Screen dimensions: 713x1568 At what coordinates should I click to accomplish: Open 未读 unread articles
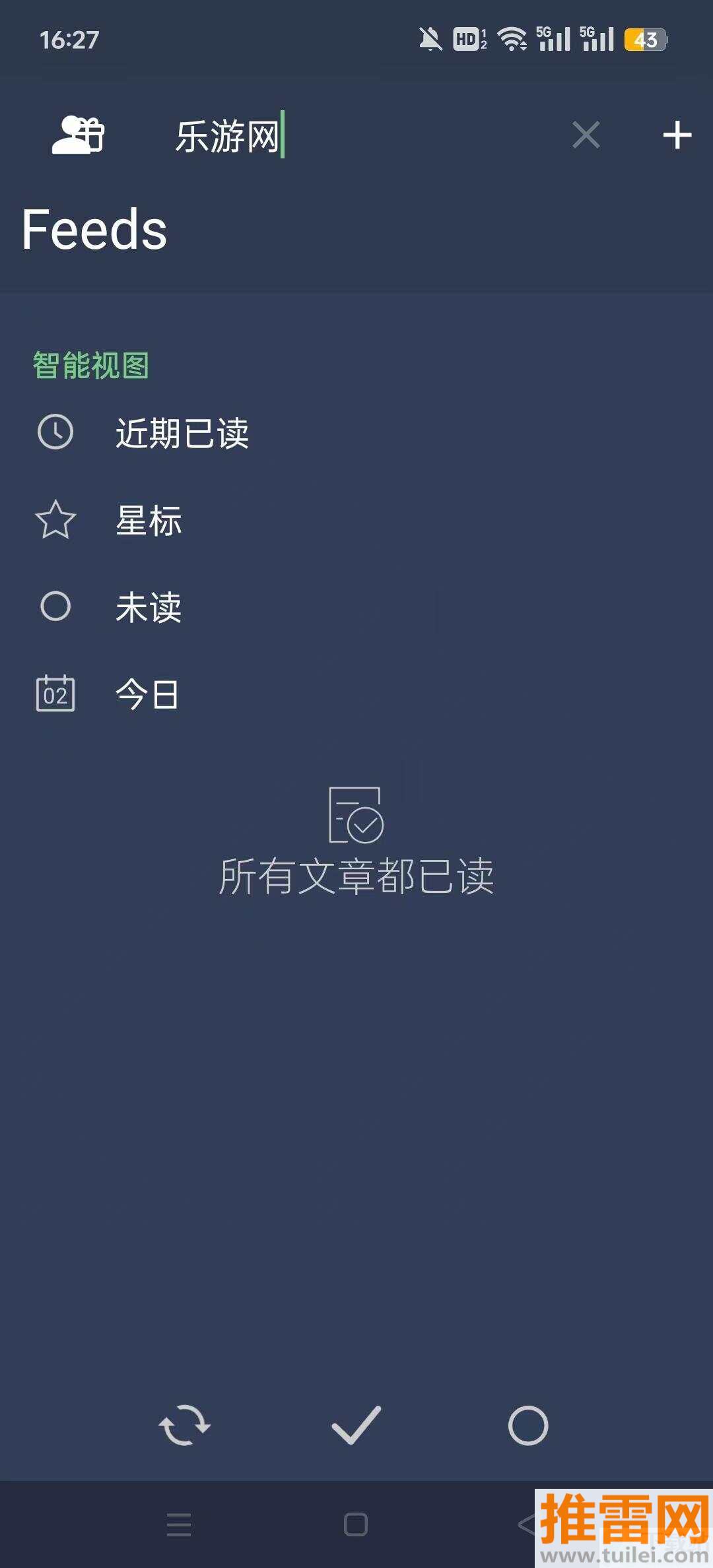pyautogui.click(x=149, y=607)
